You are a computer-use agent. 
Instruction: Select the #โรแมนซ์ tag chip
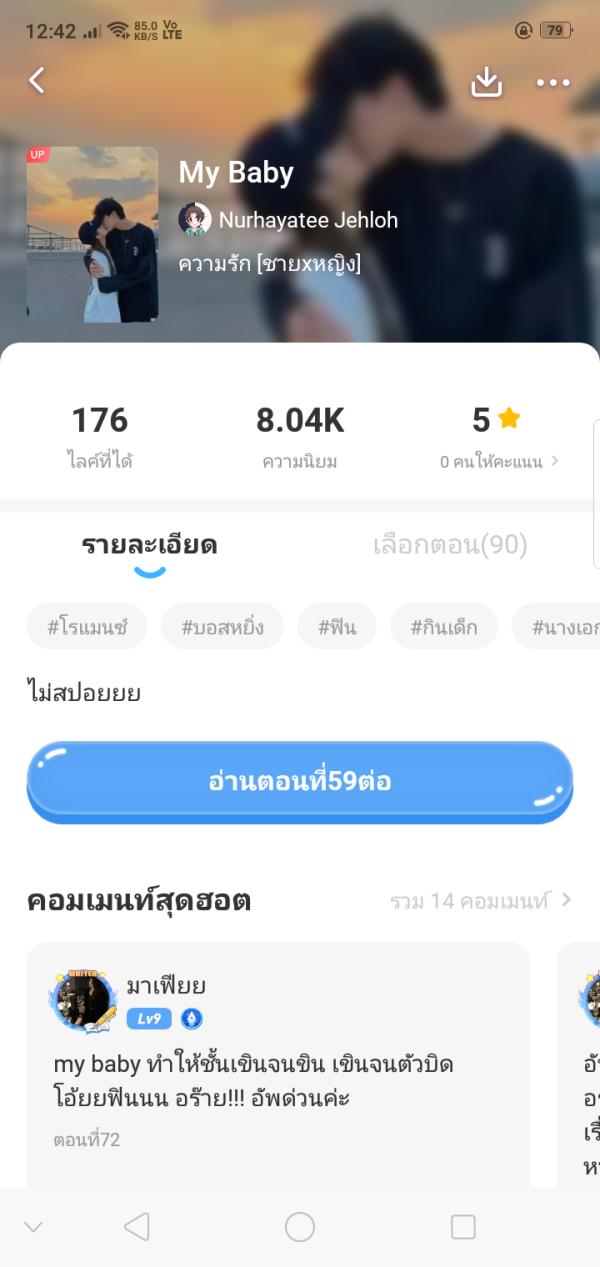[x=87, y=627]
